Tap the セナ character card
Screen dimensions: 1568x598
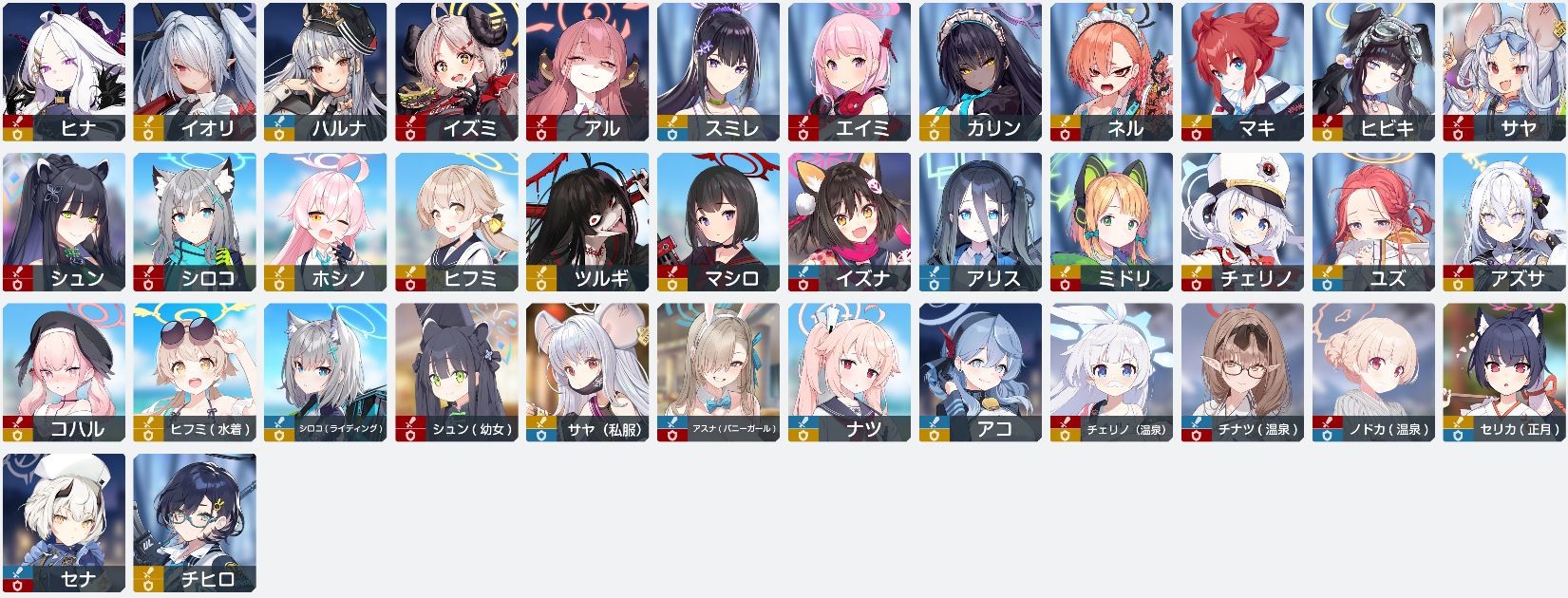pos(64,522)
